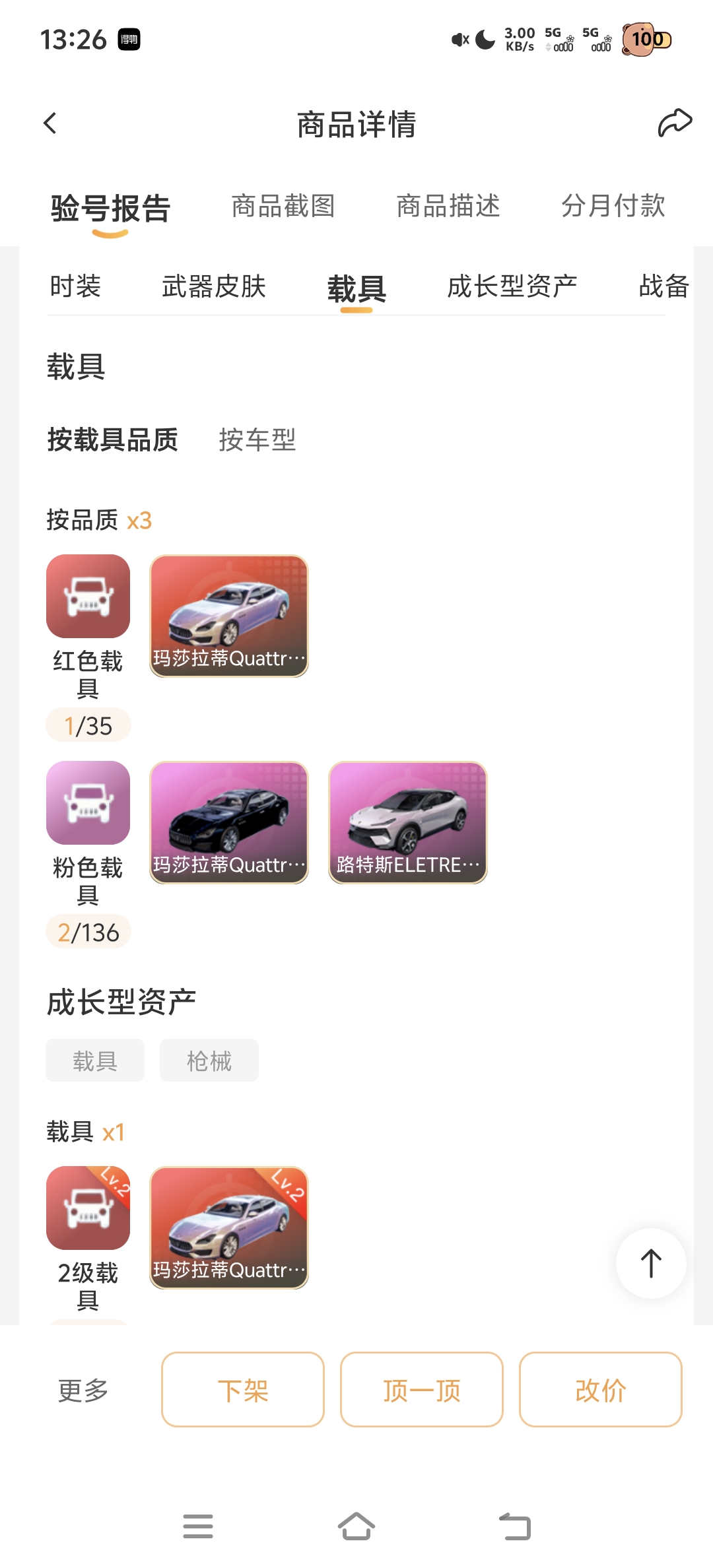Change the price via 改价
The image size is (713, 1568).
600,1390
